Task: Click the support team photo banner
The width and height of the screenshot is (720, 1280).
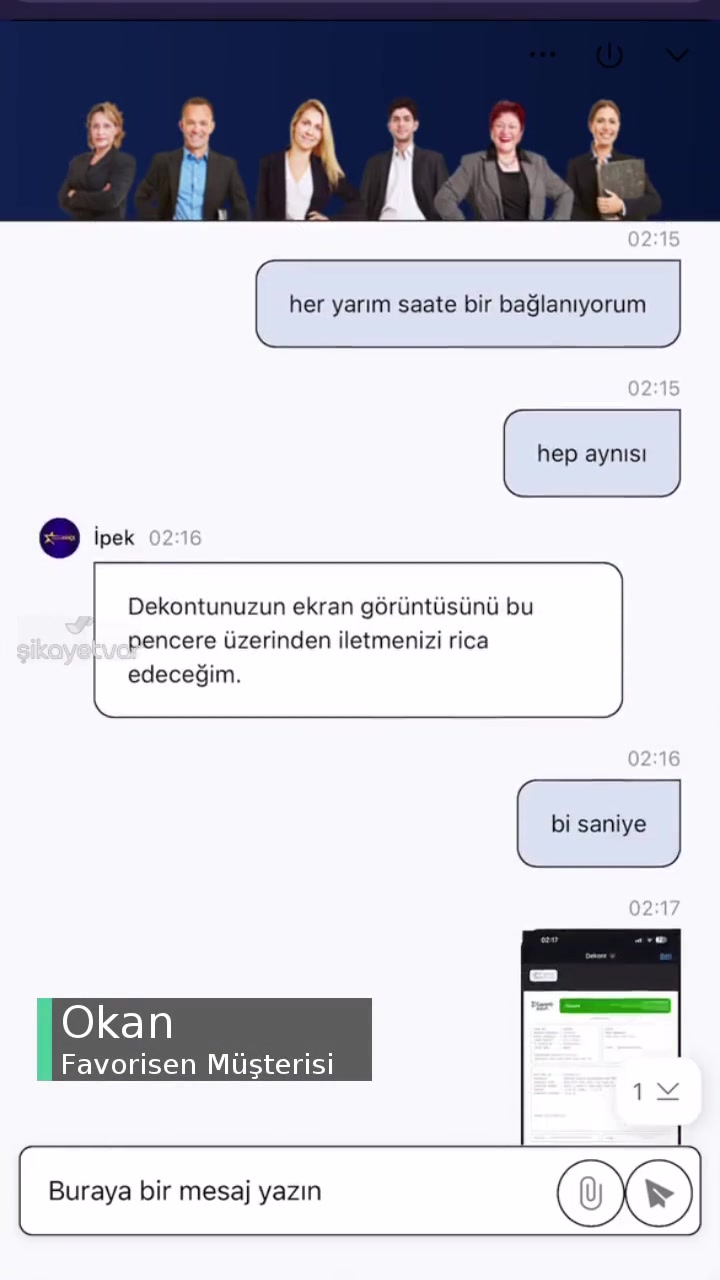Action: click(360, 150)
